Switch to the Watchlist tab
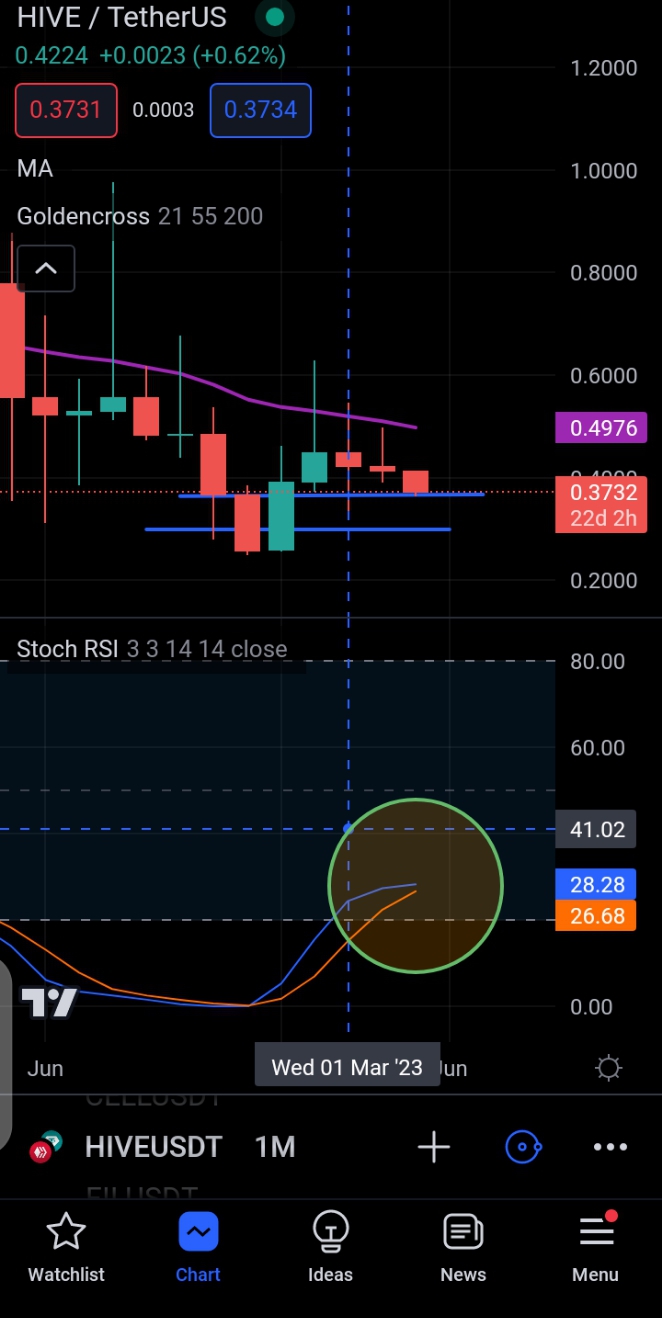 coord(66,1247)
